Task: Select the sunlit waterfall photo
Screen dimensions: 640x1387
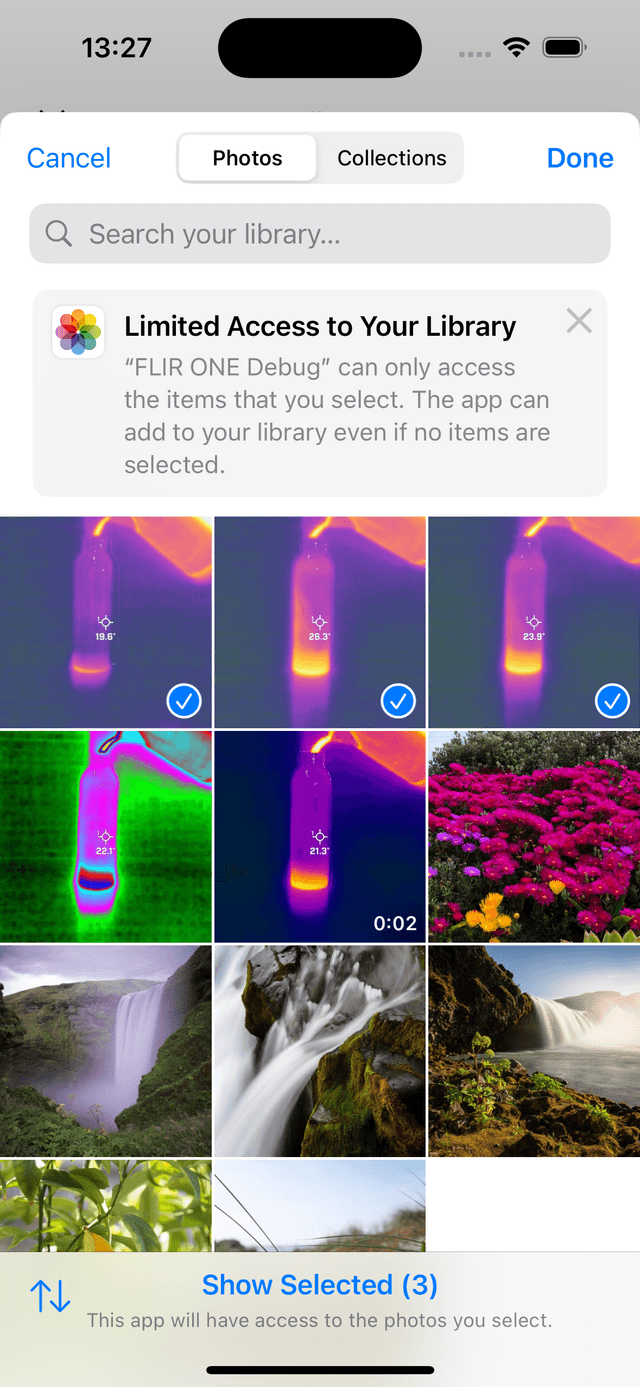Action: [x=534, y=1050]
